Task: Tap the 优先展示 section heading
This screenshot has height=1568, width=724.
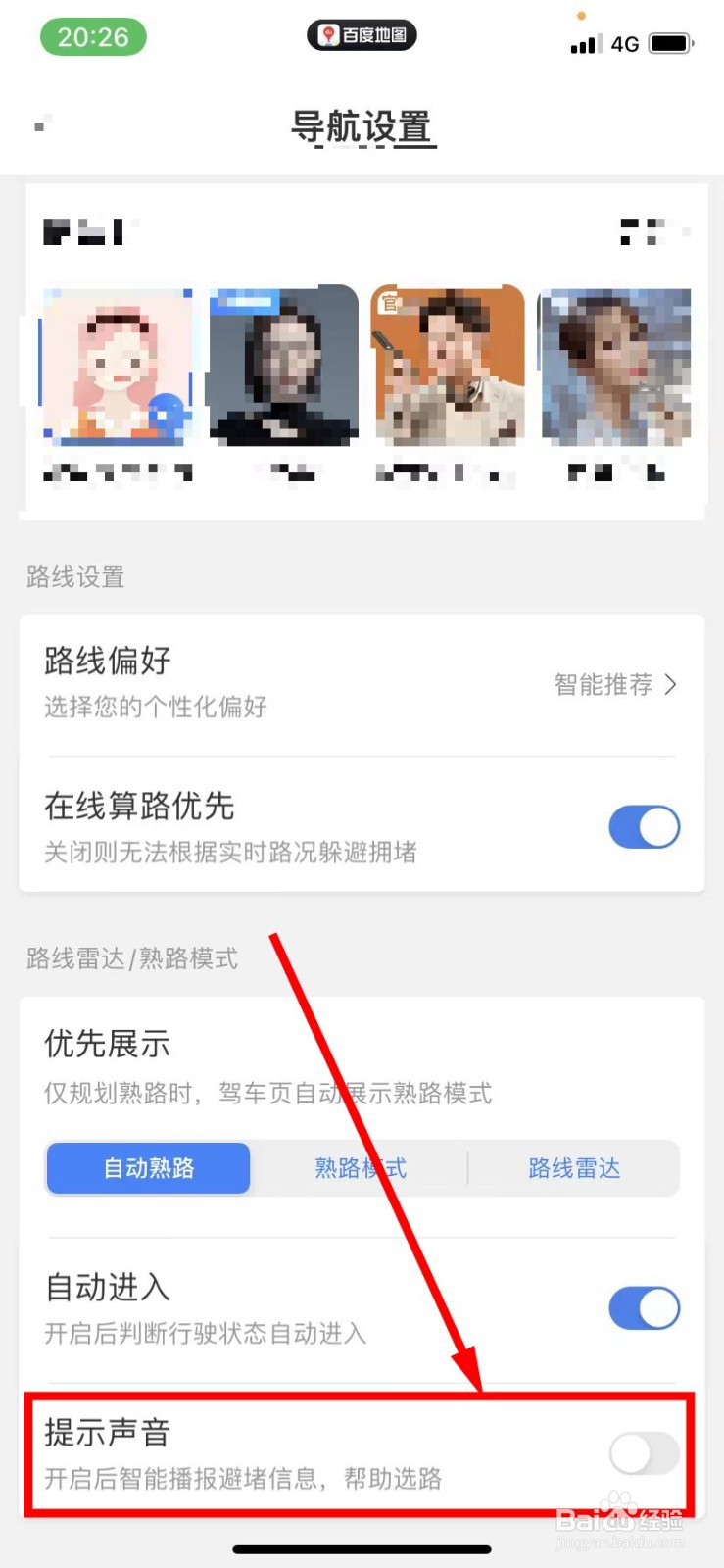Action: point(106,1043)
